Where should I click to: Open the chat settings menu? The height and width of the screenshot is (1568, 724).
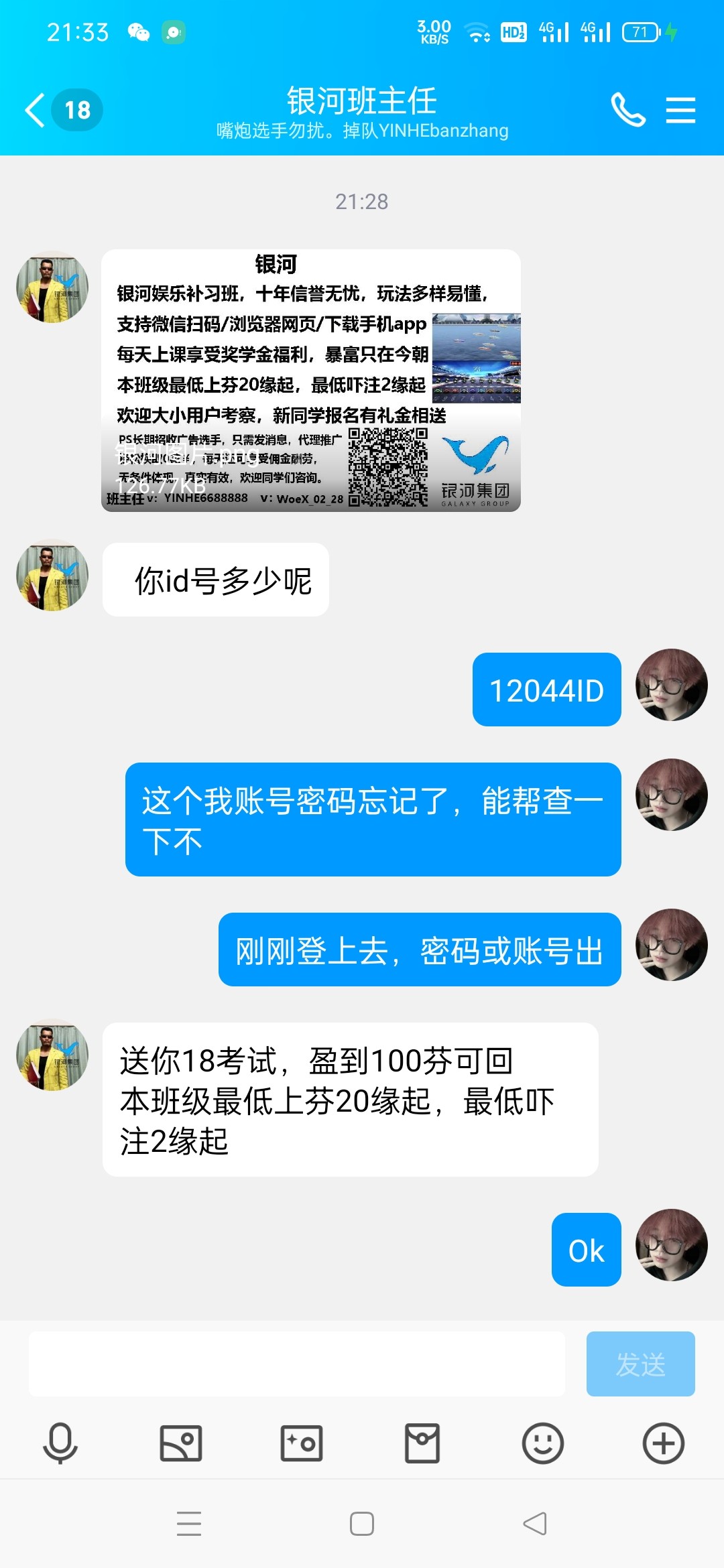pyautogui.click(x=680, y=110)
